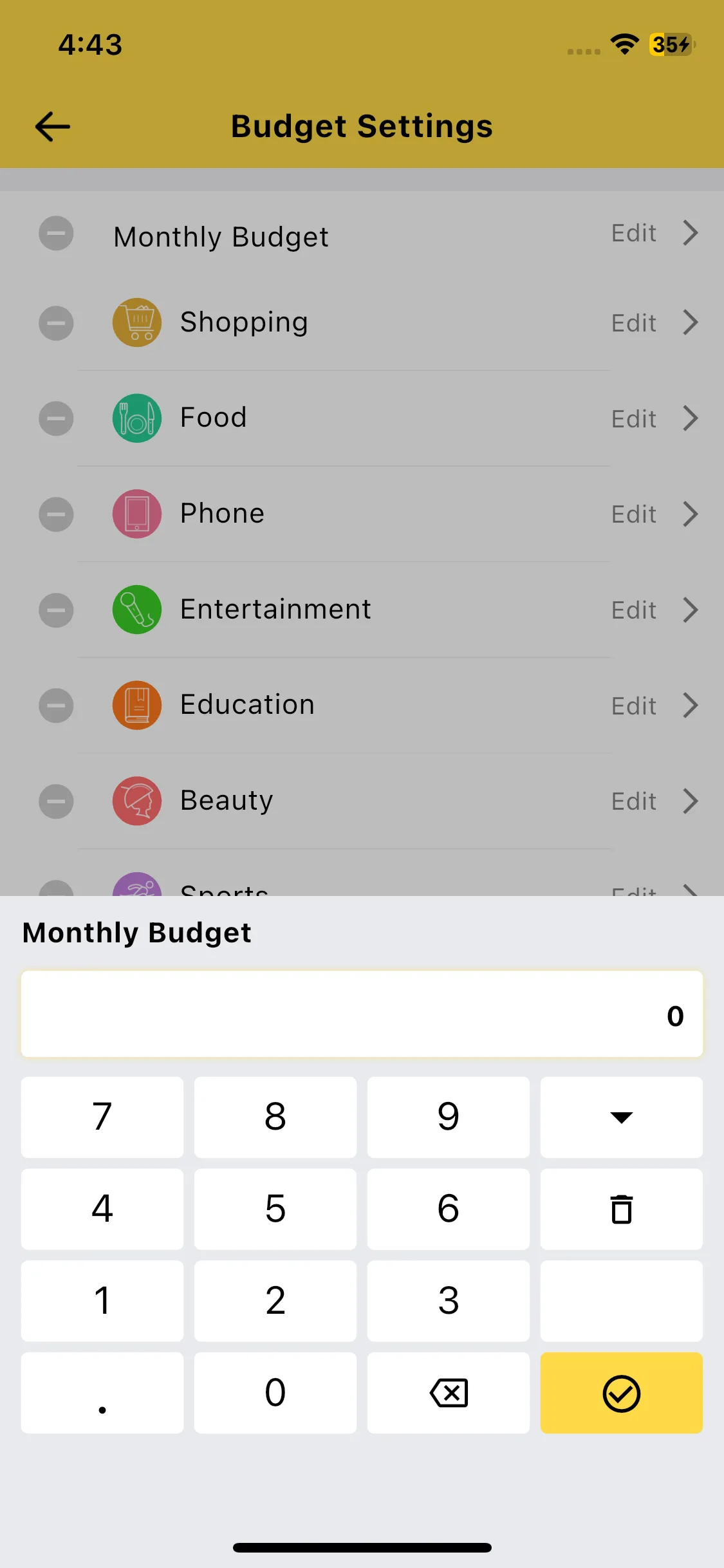Viewport: 724px width, 1568px height.
Task: Add a decimal point
Action: coord(102,1393)
